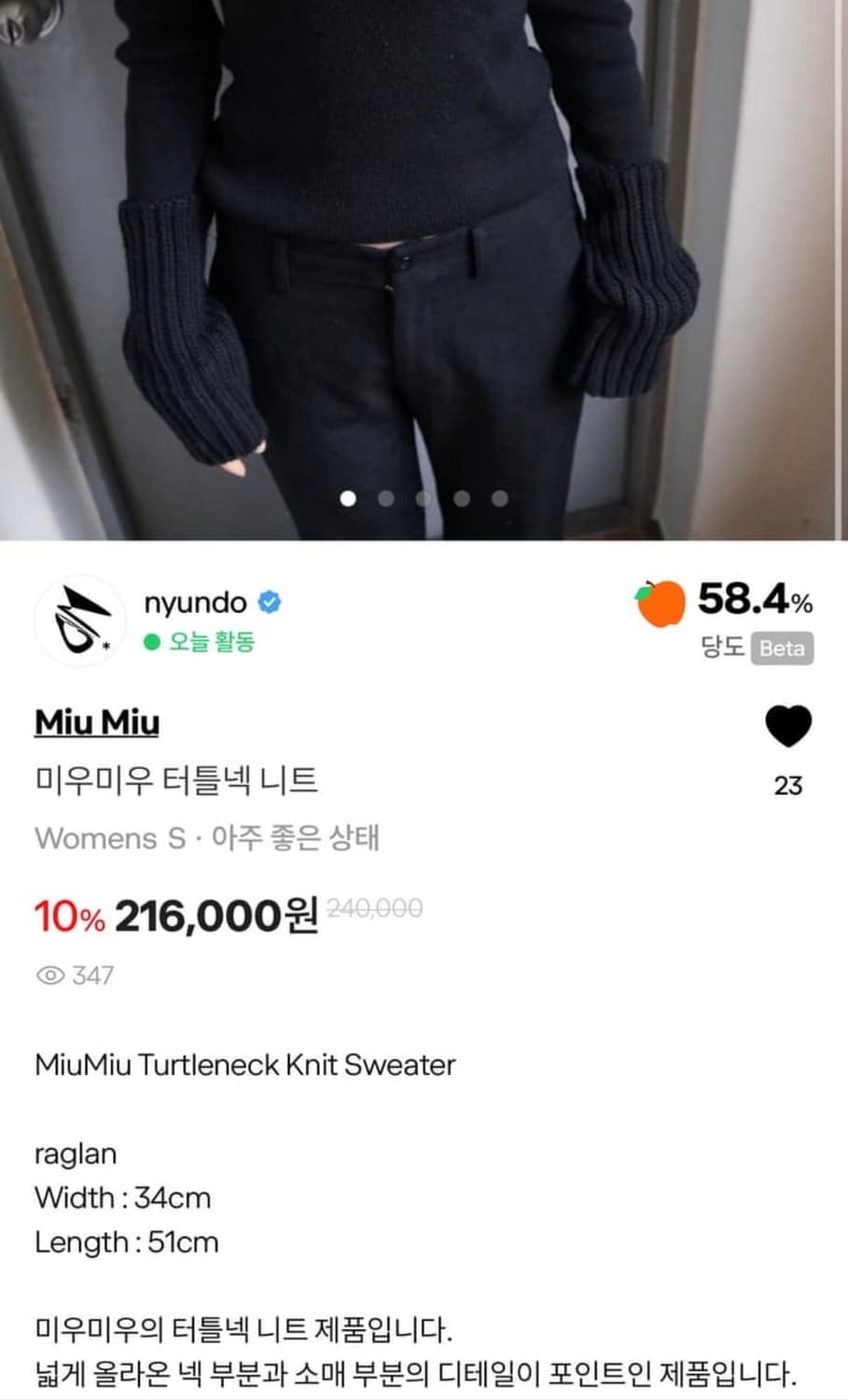The width and height of the screenshot is (848, 1400).
Task: Open the Miu Miu brand page
Action: point(96,721)
